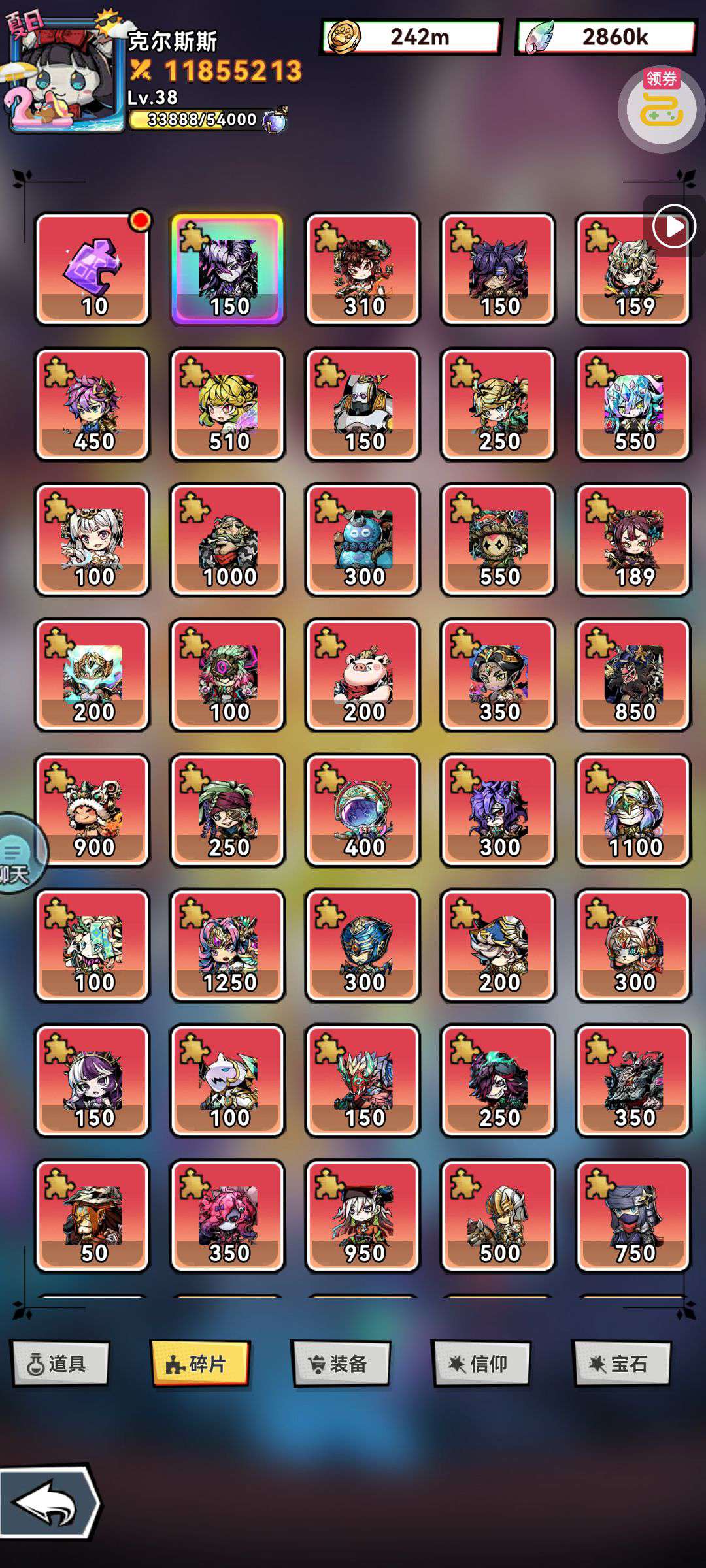This screenshot has height=1568, width=706.
Task: Open the player avatar profile
Action: 65,72
